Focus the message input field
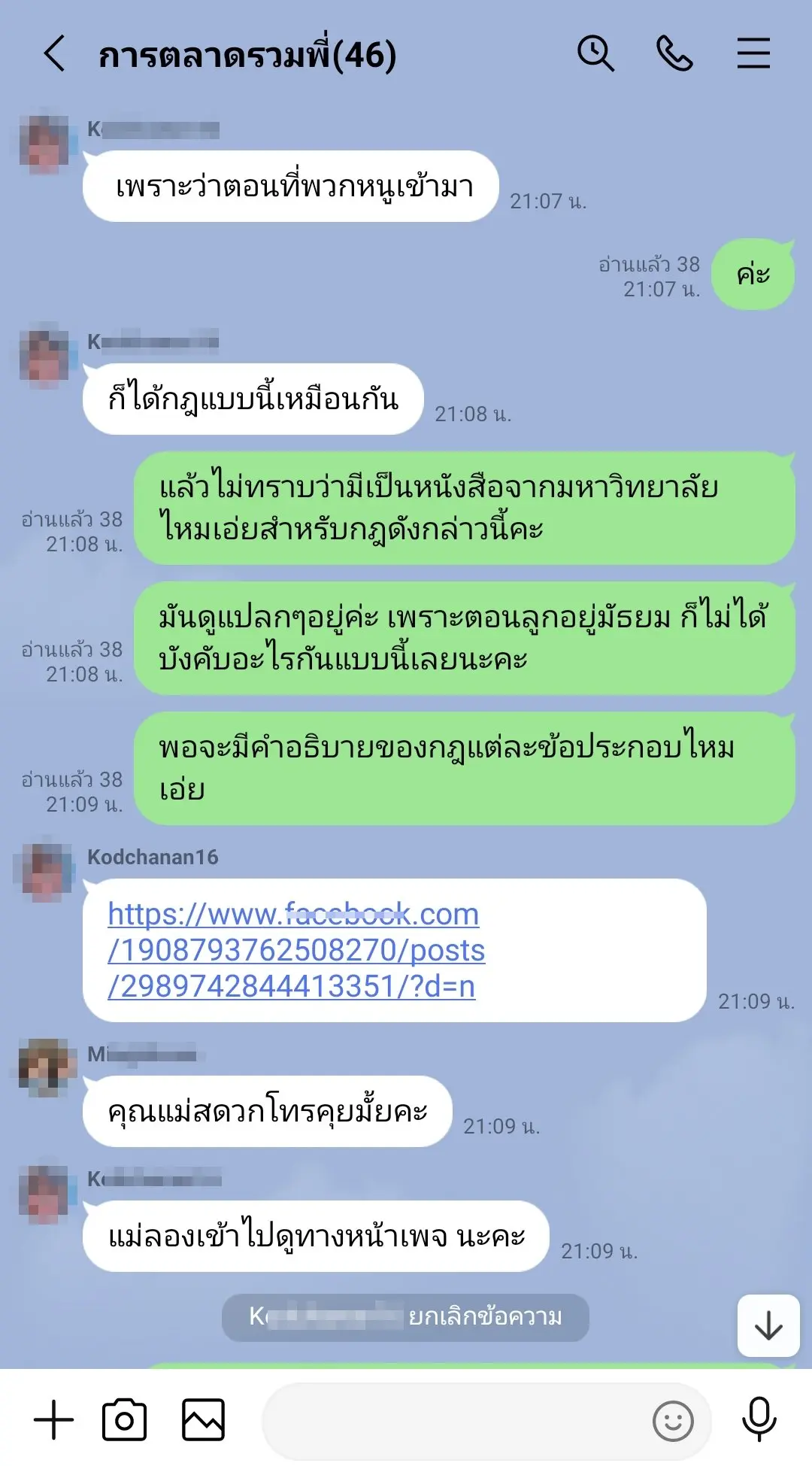Viewport: 812px width, 1466px height. pos(451,1420)
